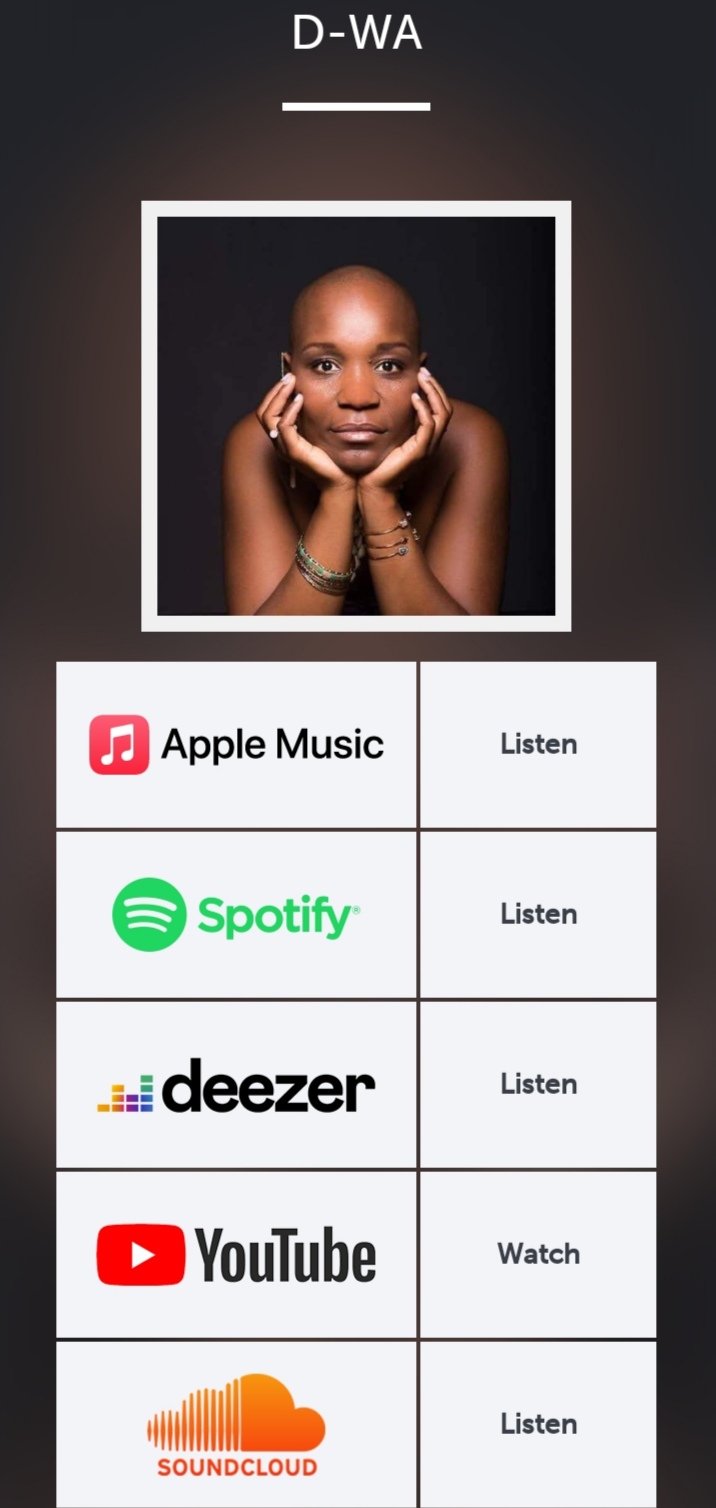
Task: Tap Listen next to Deezer
Action: 538,1085
